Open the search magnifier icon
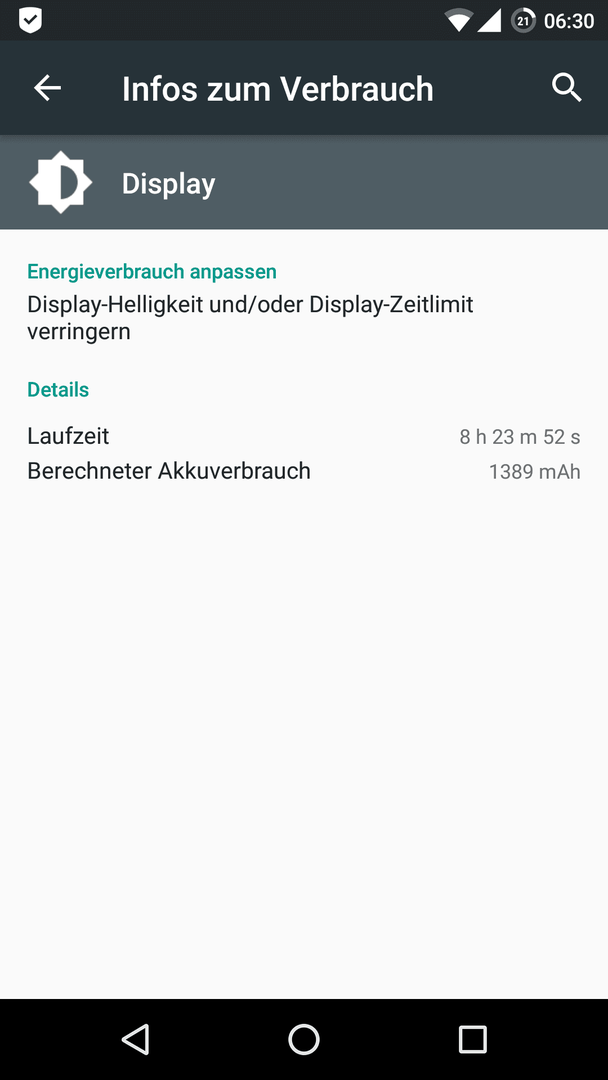Viewport: 608px width, 1080px height. click(567, 88)
